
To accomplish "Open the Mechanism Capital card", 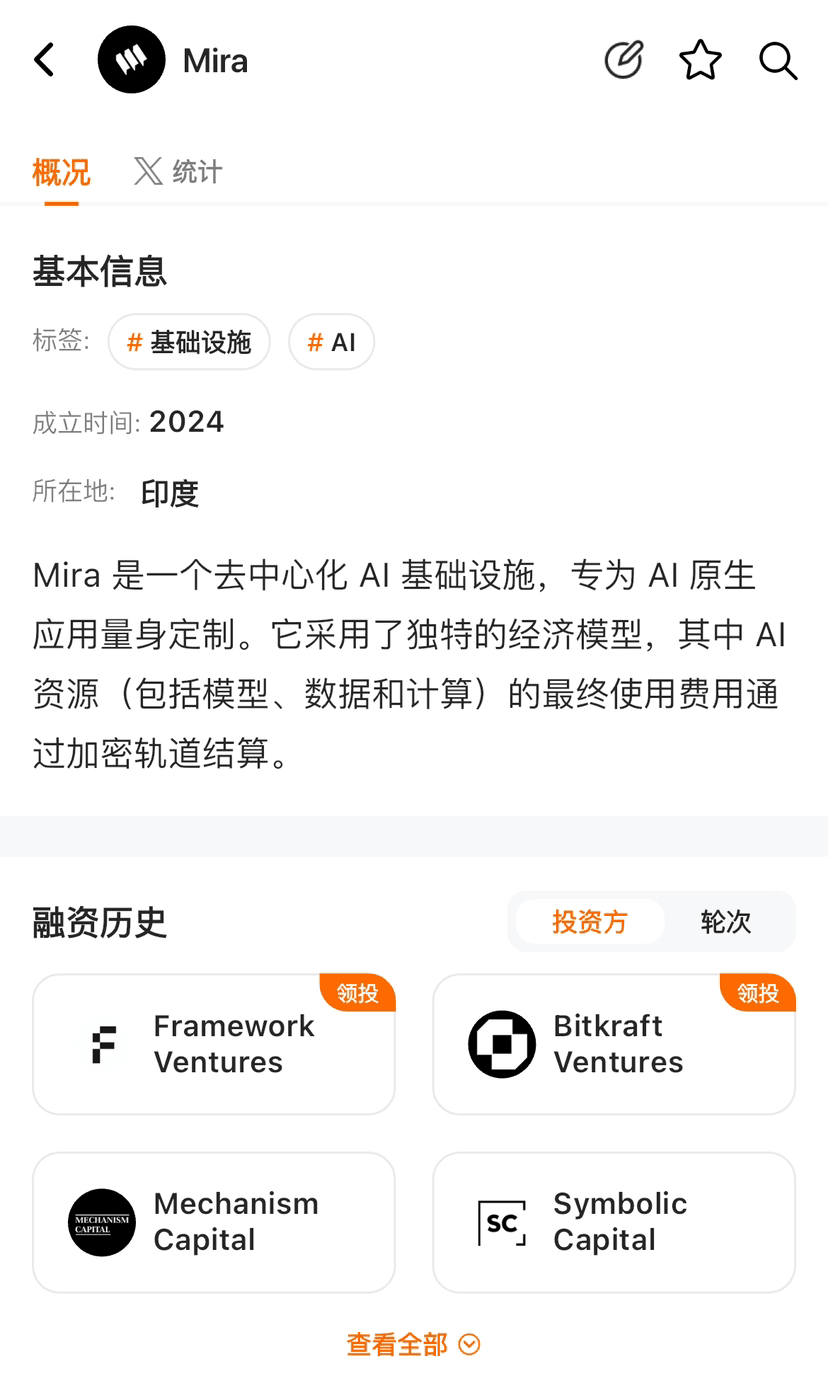I will 214,1222.
